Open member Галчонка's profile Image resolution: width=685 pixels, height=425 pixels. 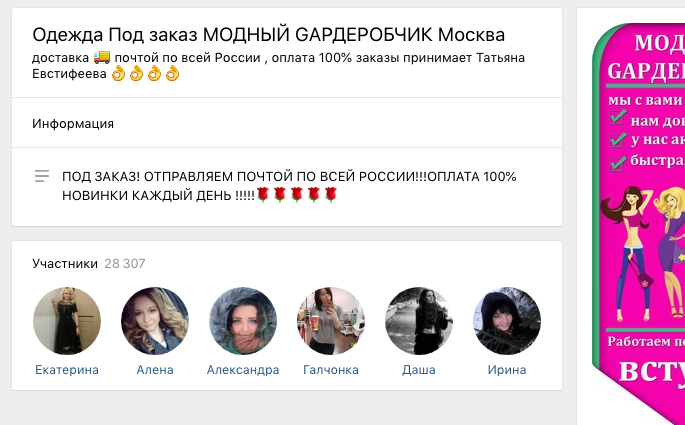pos(330,321)
